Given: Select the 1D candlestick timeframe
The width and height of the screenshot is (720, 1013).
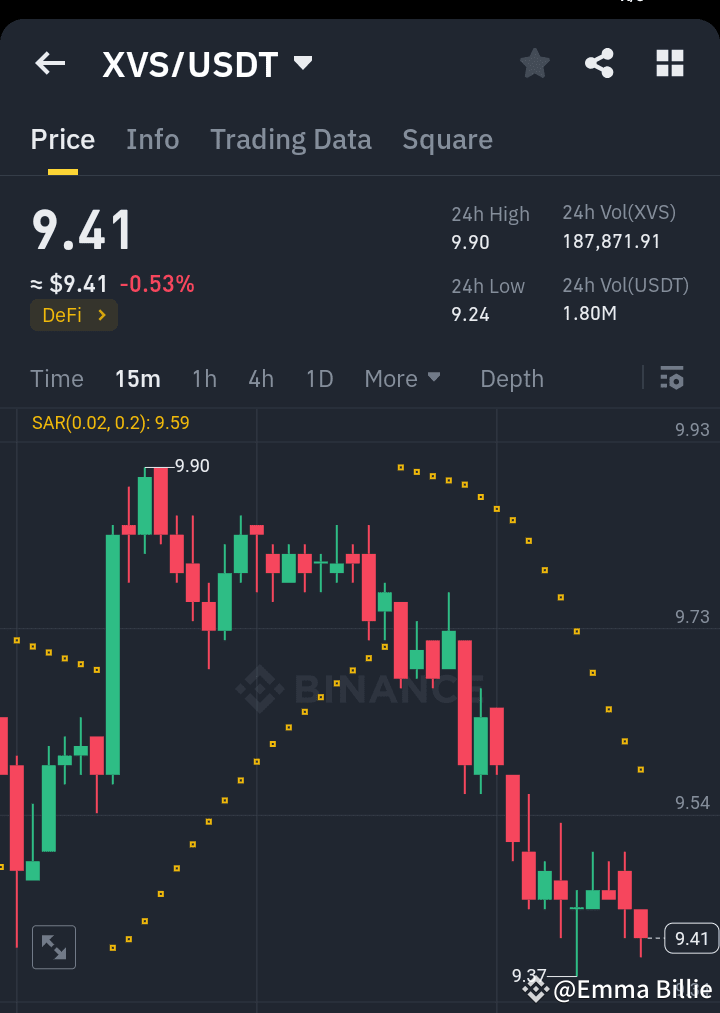Looking at the screenshot, I should point(320,379).
